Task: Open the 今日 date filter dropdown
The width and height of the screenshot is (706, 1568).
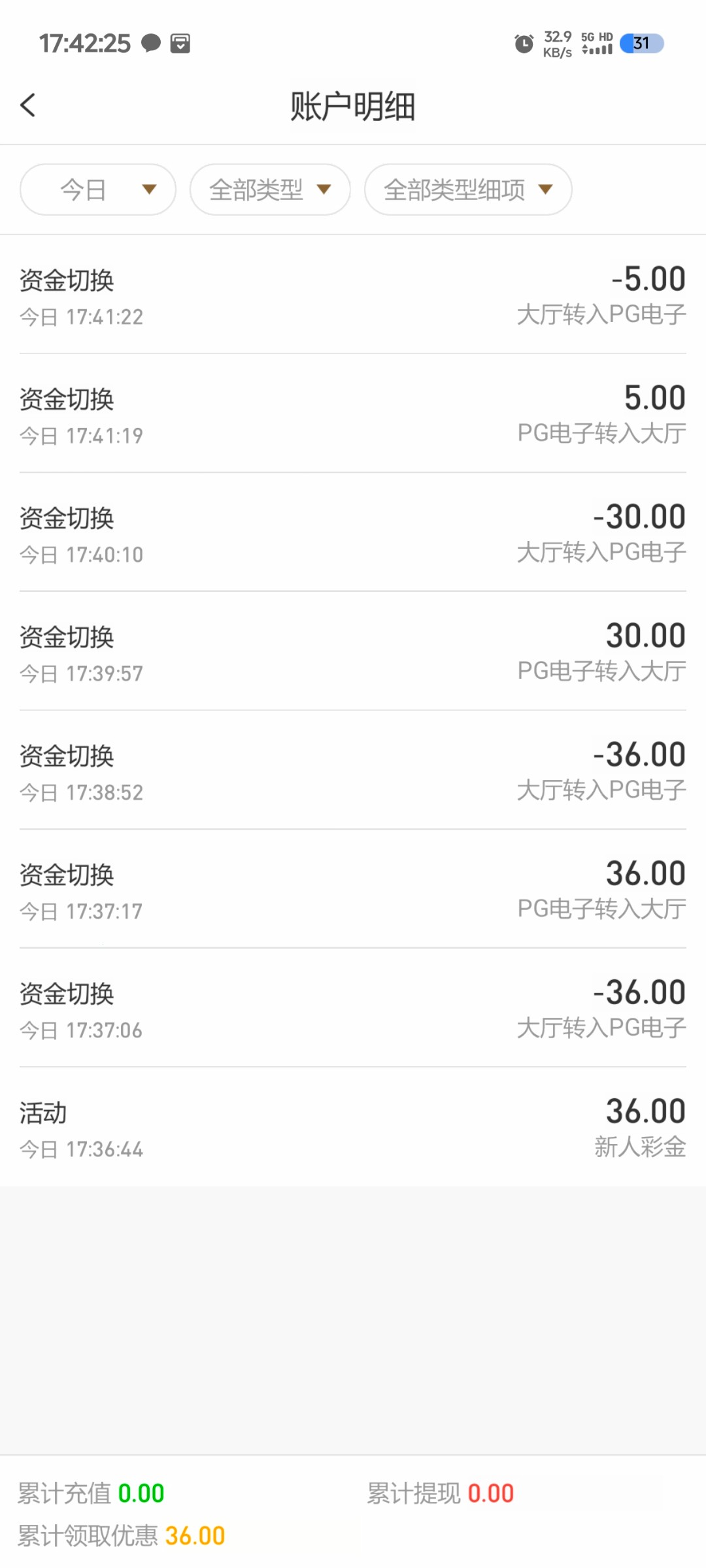Action: [98, 189]
